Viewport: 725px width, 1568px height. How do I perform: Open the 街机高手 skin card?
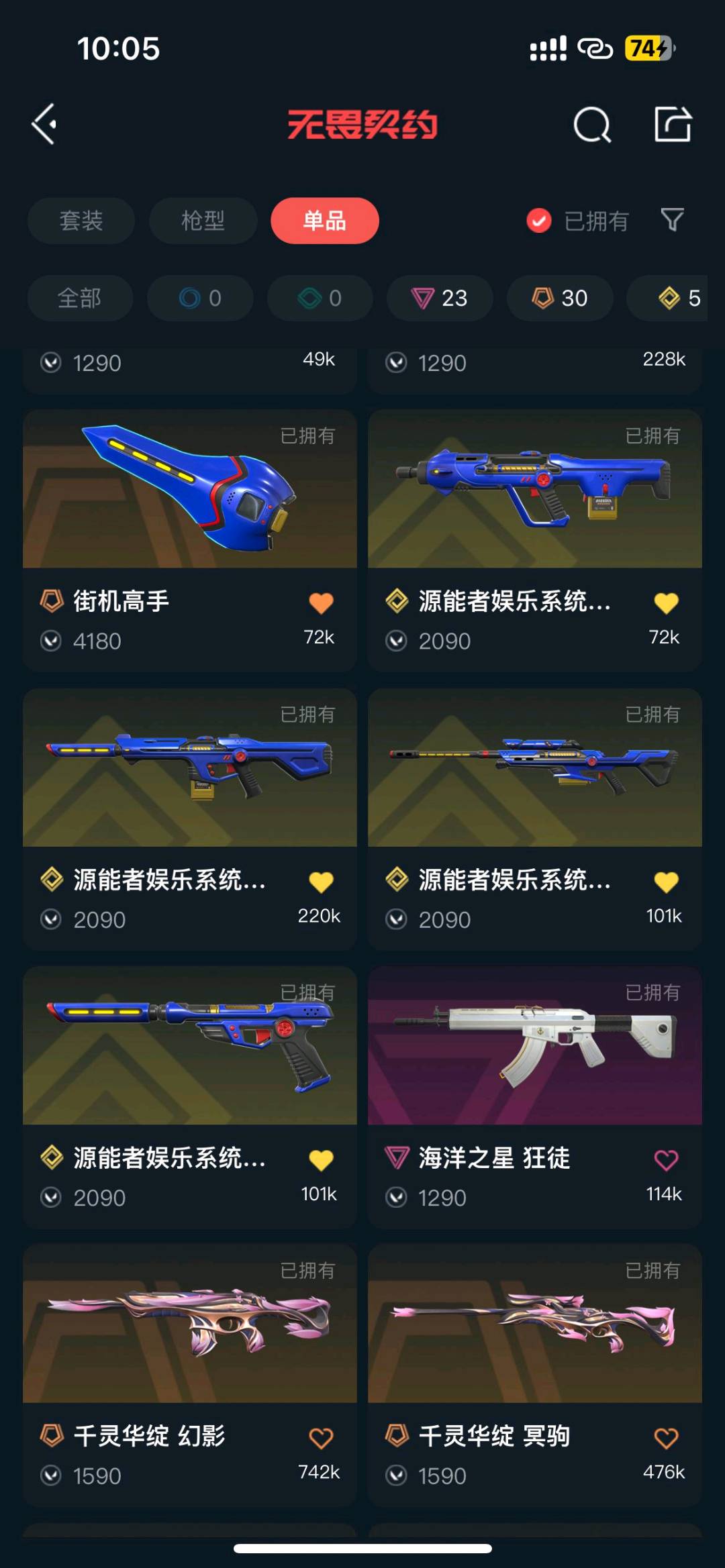pyautogui.click(x=189, y=496)
